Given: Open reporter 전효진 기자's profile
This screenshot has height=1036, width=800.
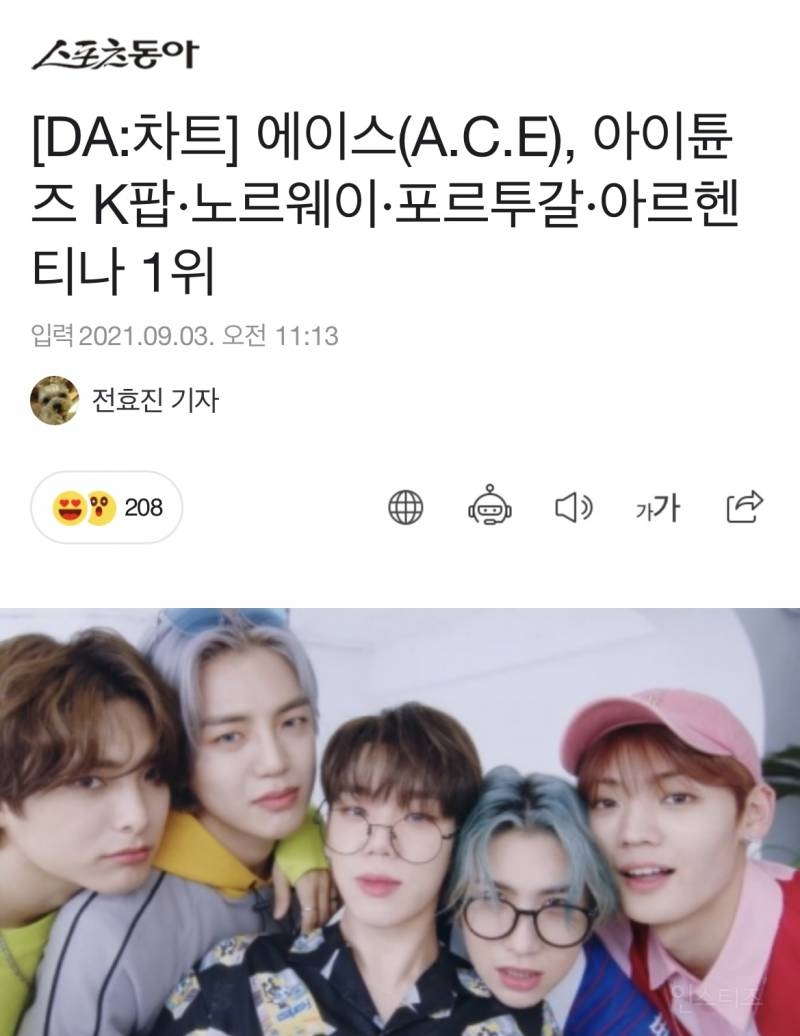Looking at the screenshot, I should (125, 401).
